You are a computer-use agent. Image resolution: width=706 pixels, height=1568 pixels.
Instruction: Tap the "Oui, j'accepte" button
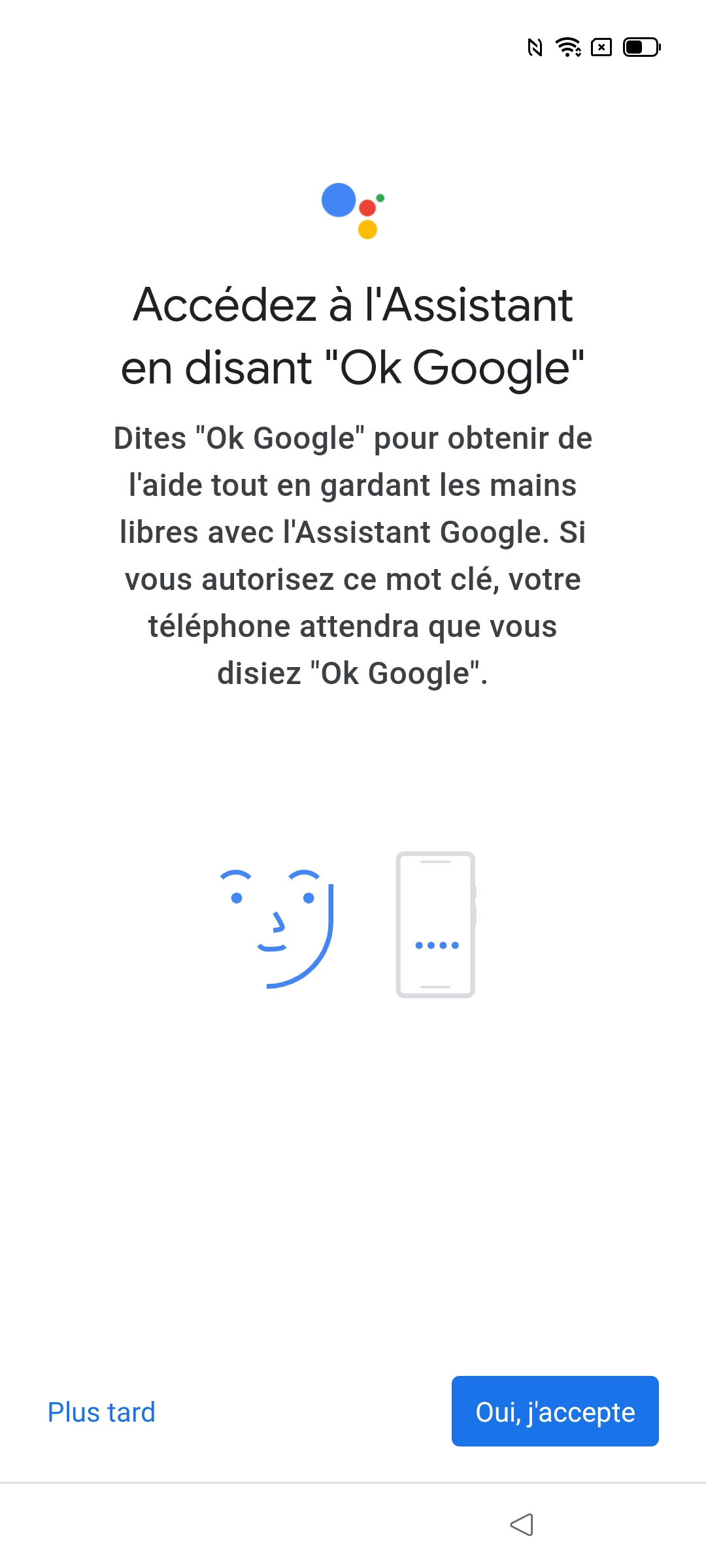point(555,1411)
